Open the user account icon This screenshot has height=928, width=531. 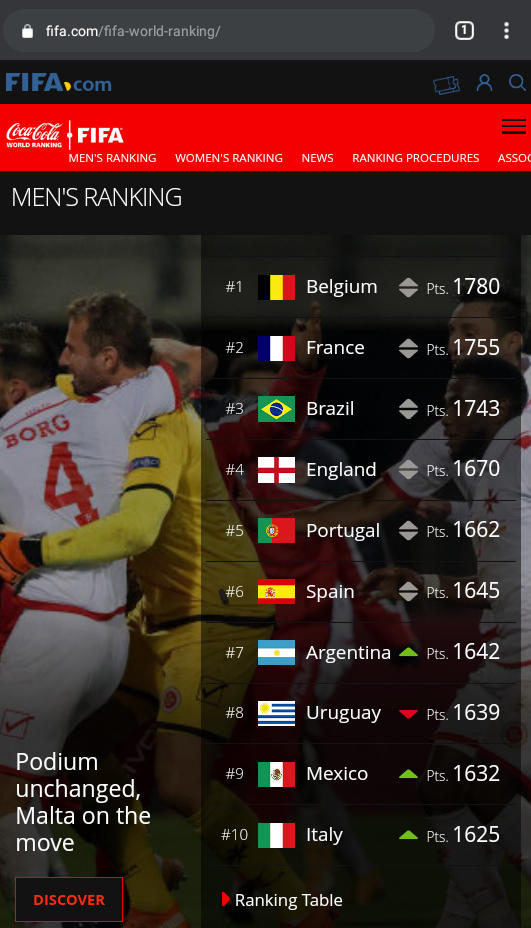tap(484, 83)
